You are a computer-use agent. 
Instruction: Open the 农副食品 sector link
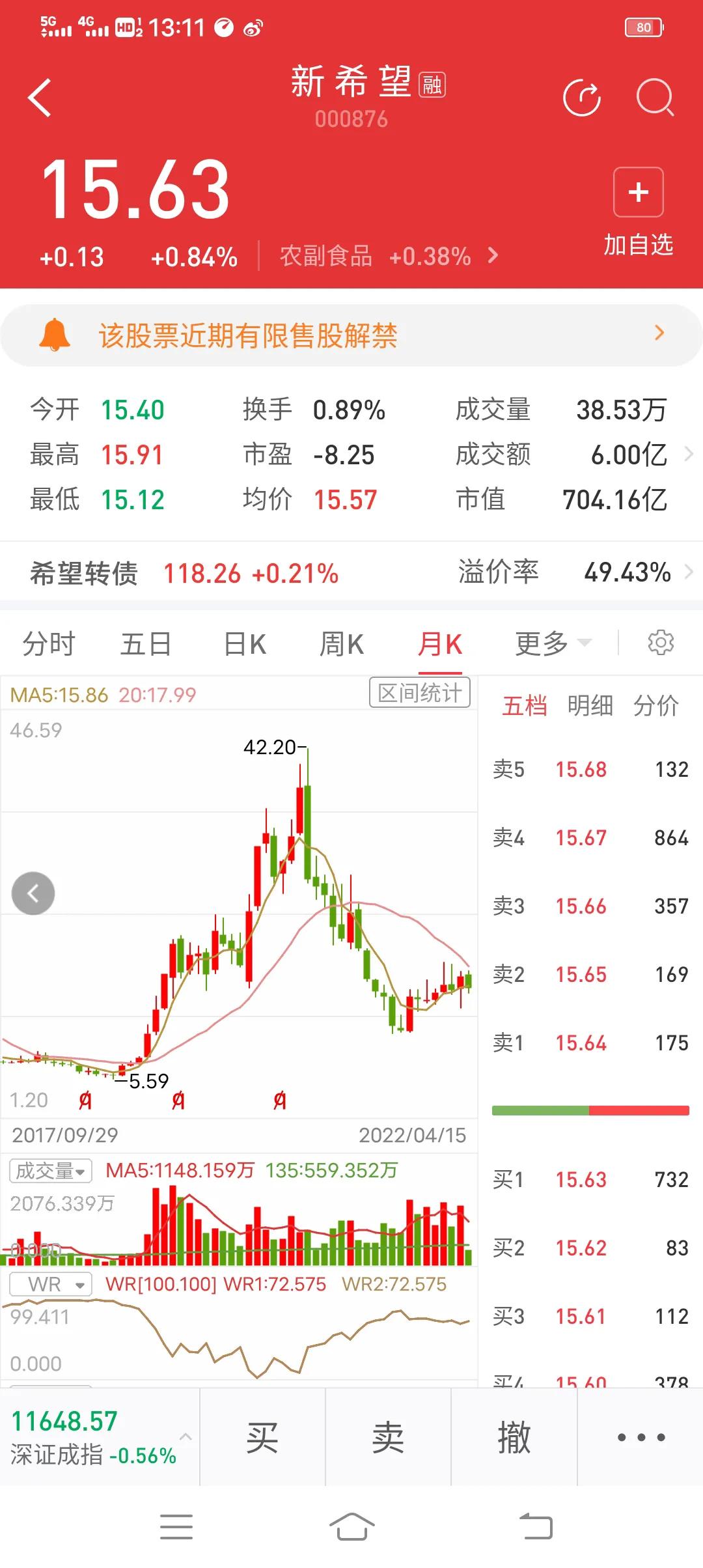(388, 256)
